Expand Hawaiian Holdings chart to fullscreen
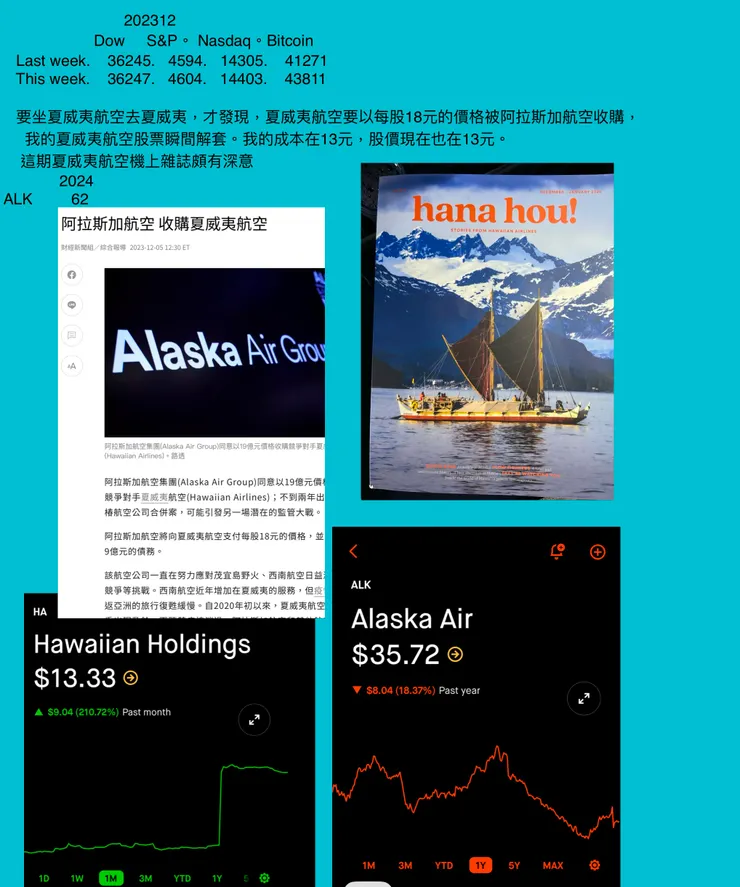This screenshot has height=887, width=740. [254, 719]
